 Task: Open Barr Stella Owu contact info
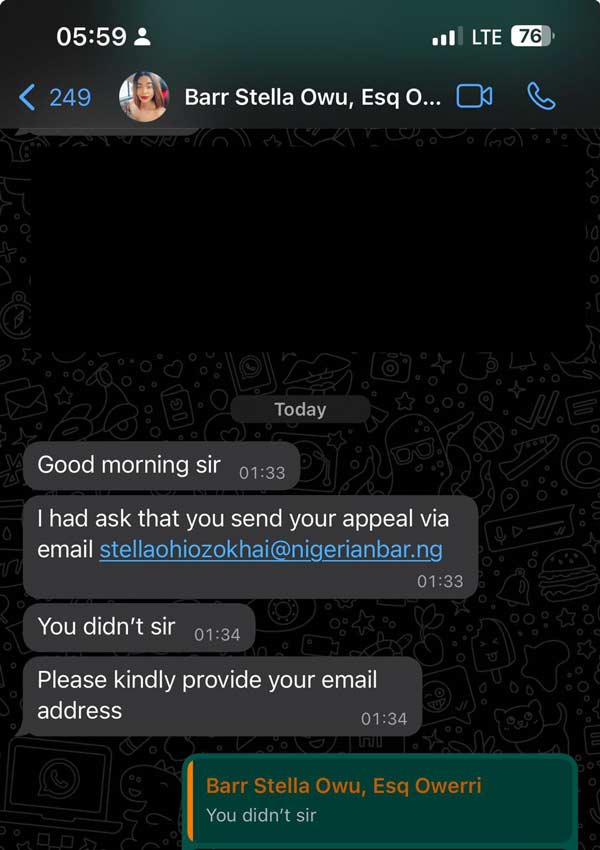[312, 97]
